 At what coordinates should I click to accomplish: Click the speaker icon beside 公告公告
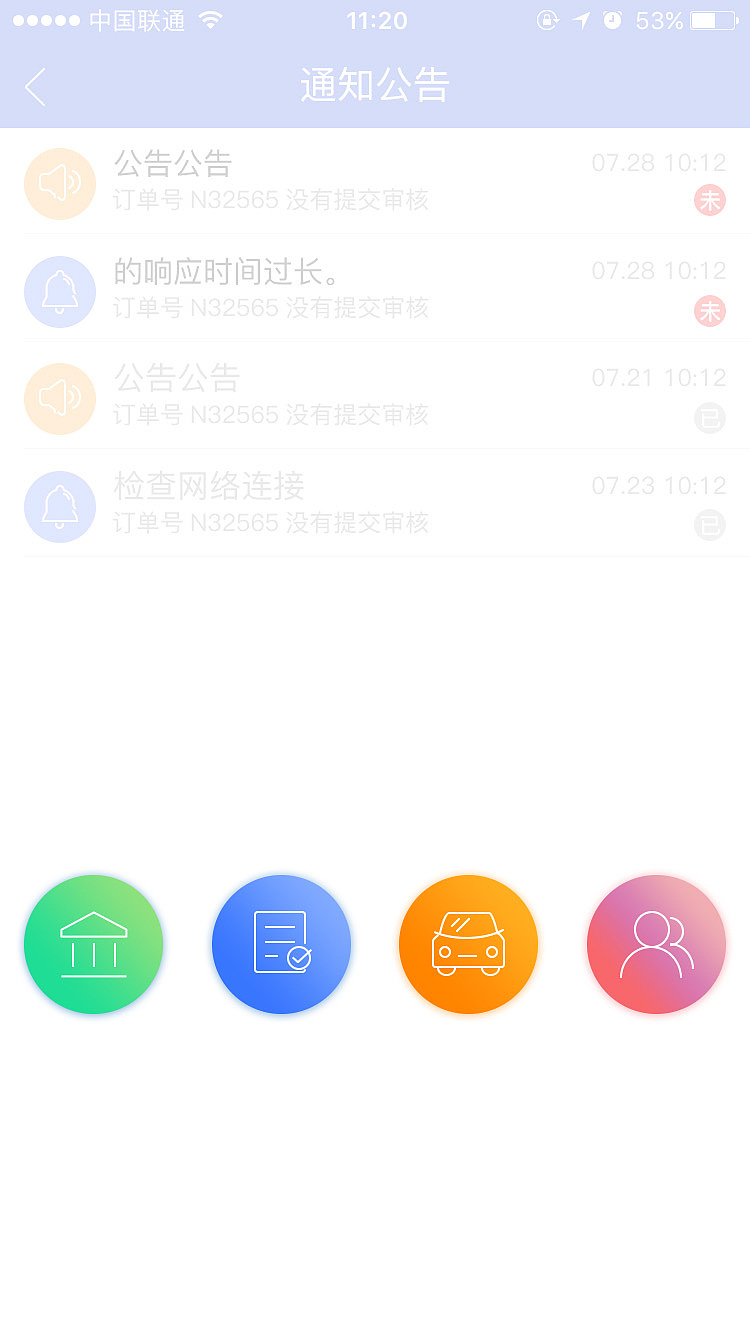60,183
